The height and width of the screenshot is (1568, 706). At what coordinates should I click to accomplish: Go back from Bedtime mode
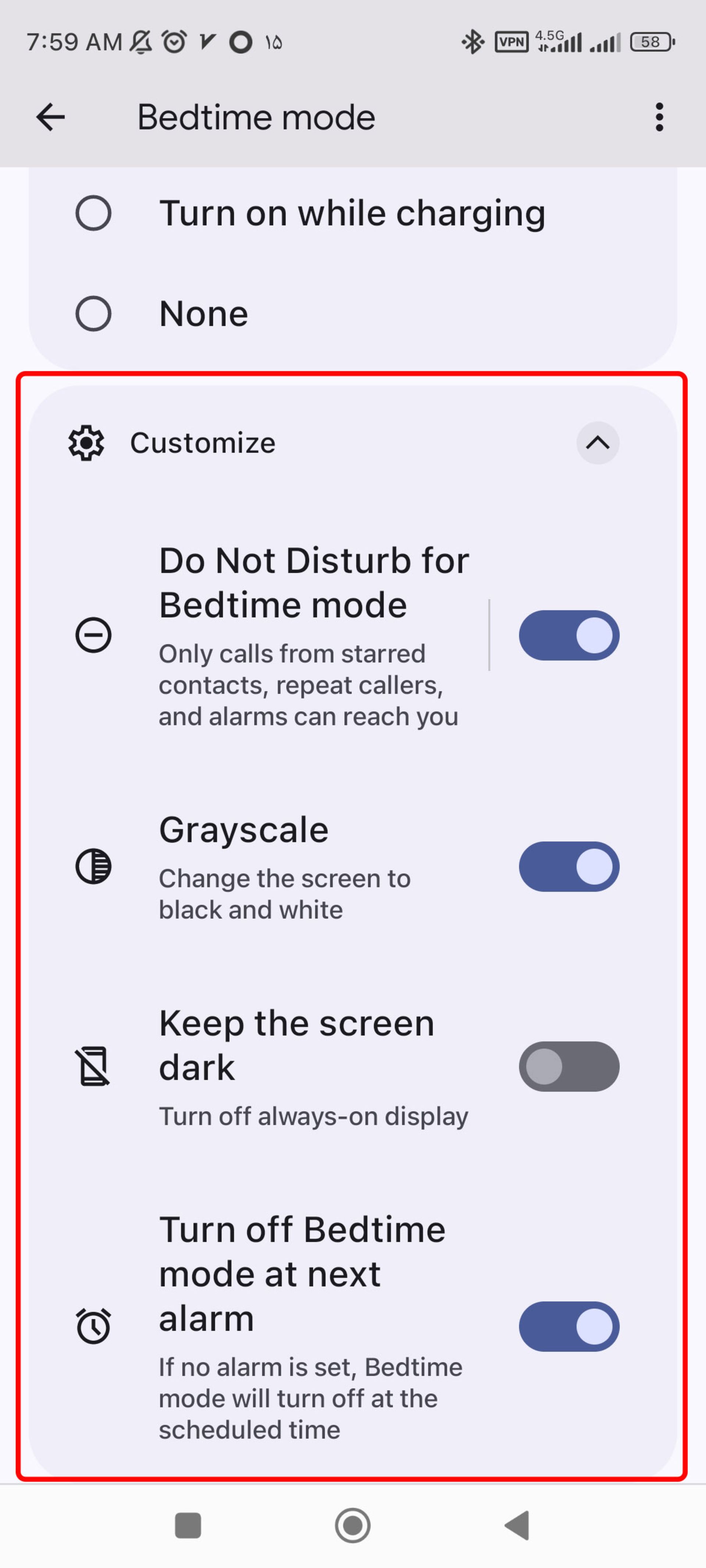[50, 117]
